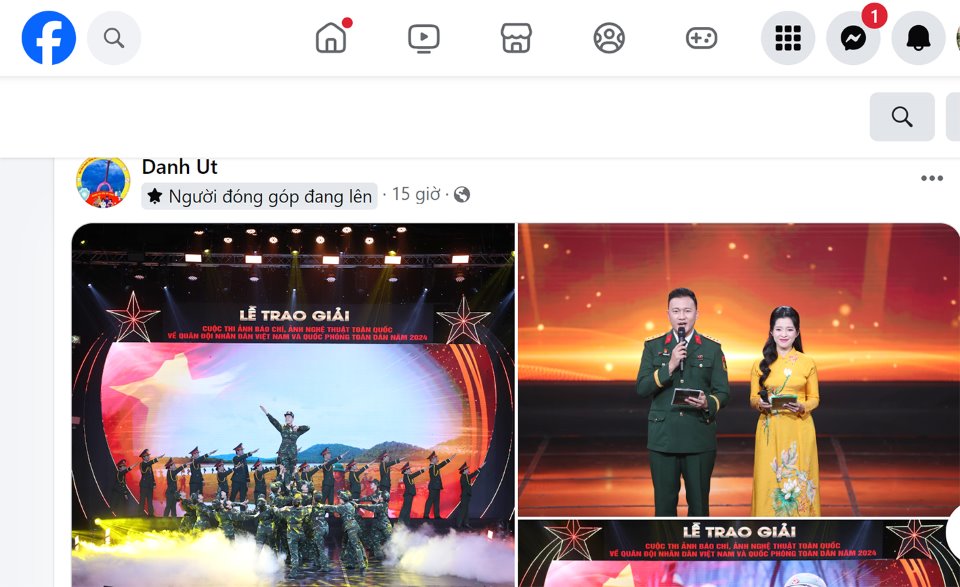Open the apps grid menu
Screen dimensions: 960x587
coord(788,38)
